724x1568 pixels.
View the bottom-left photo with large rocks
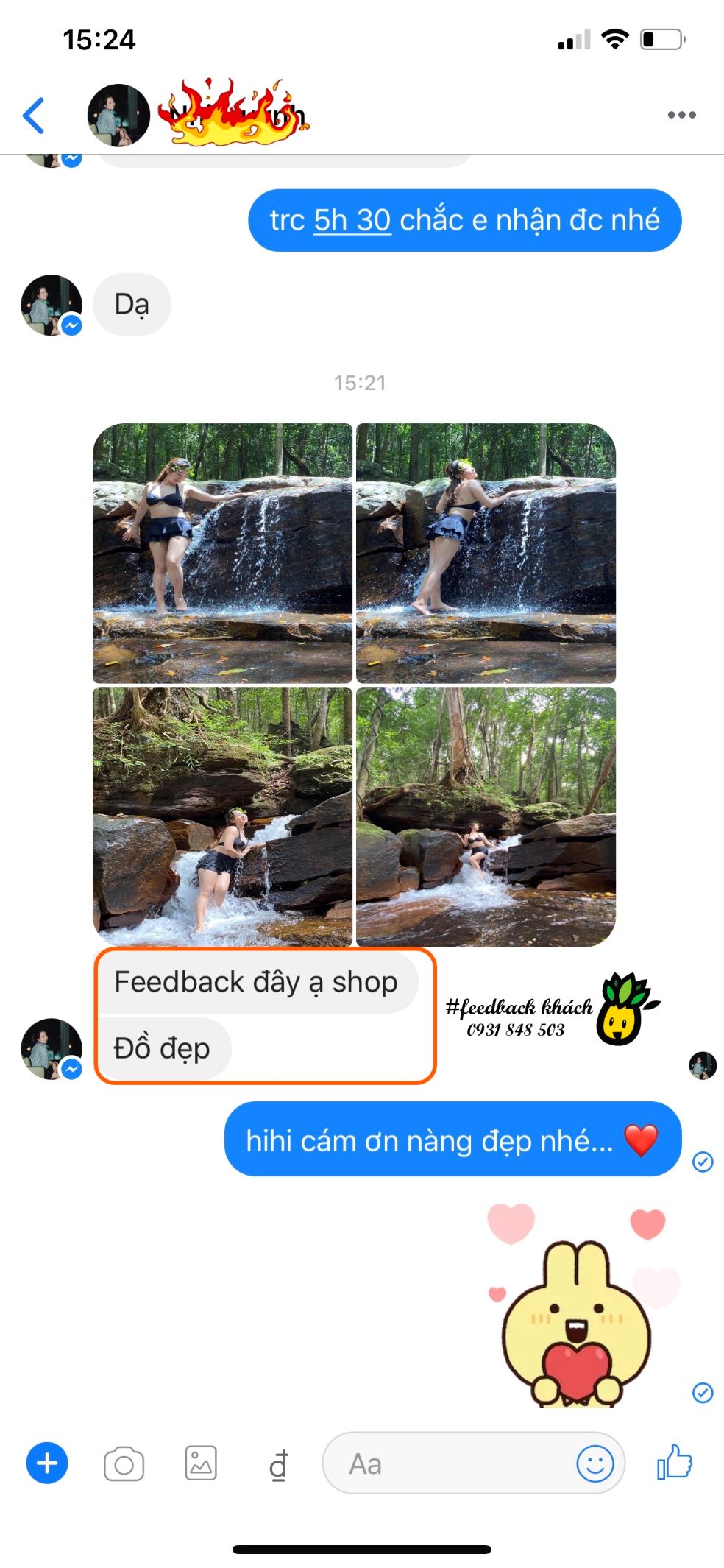pyautogui.click(x=222, y=816)
